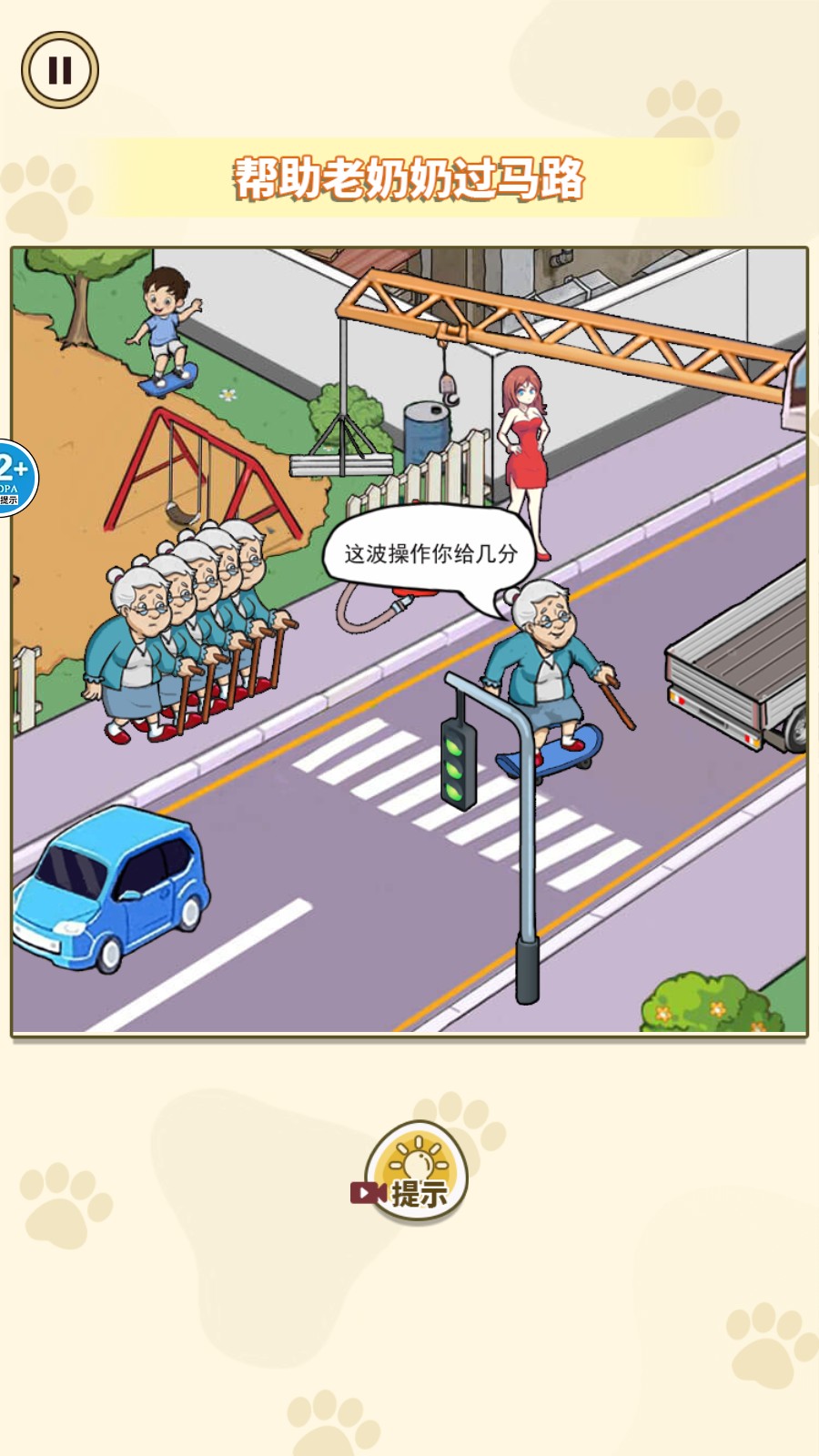819x1456 pixels.
Task: Open the 12+ age rating notice
Action: [x=15, y=477]
